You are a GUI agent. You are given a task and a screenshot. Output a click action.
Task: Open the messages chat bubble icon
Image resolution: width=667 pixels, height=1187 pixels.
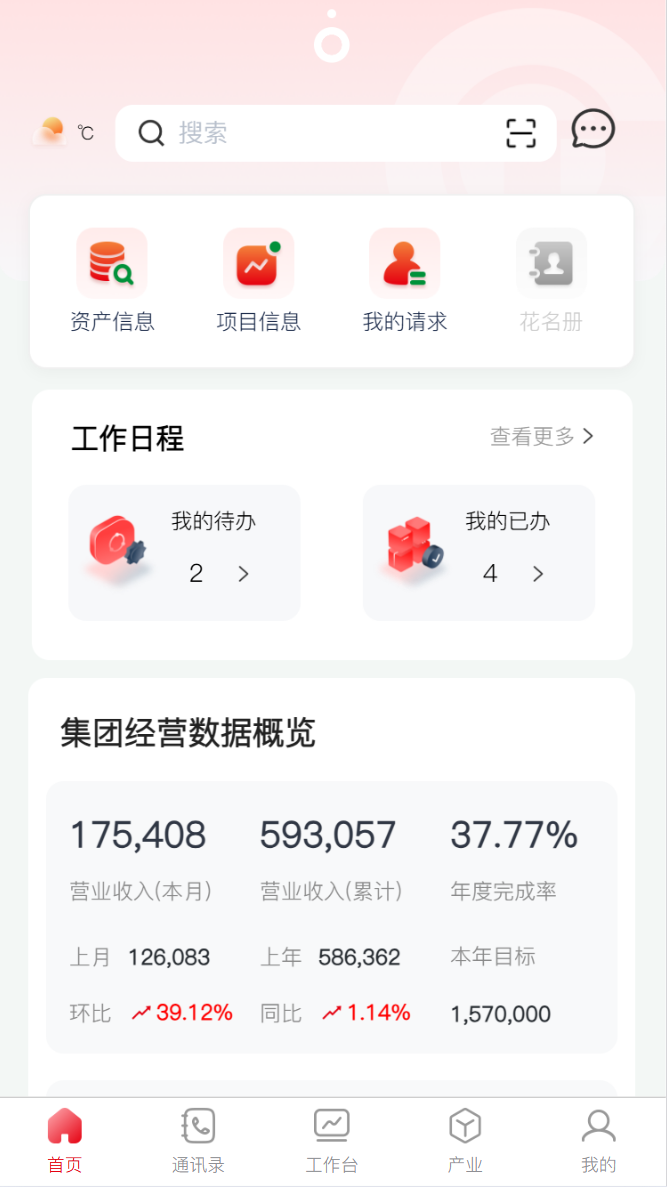click(x=593, y=130)
